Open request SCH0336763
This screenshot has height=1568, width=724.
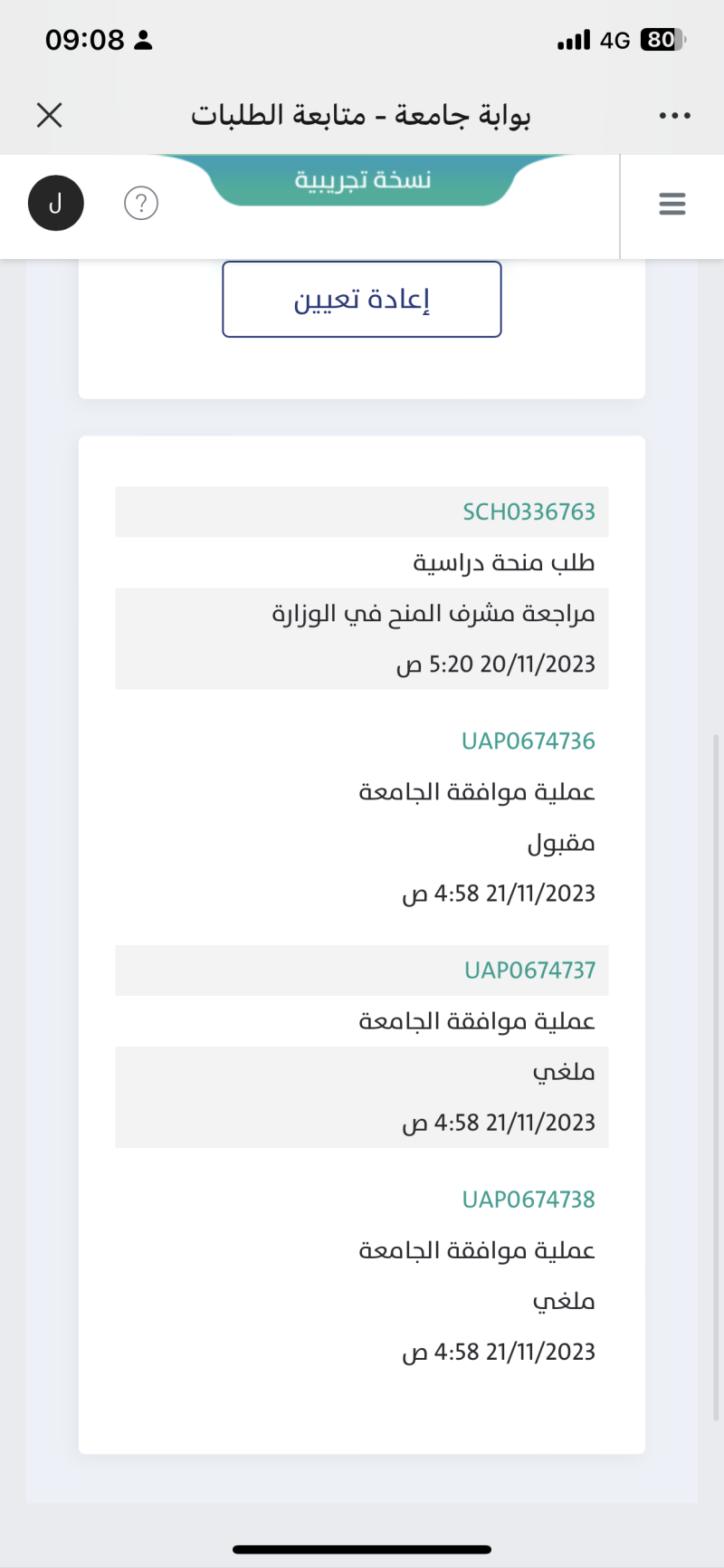click(x=529, y=512)
